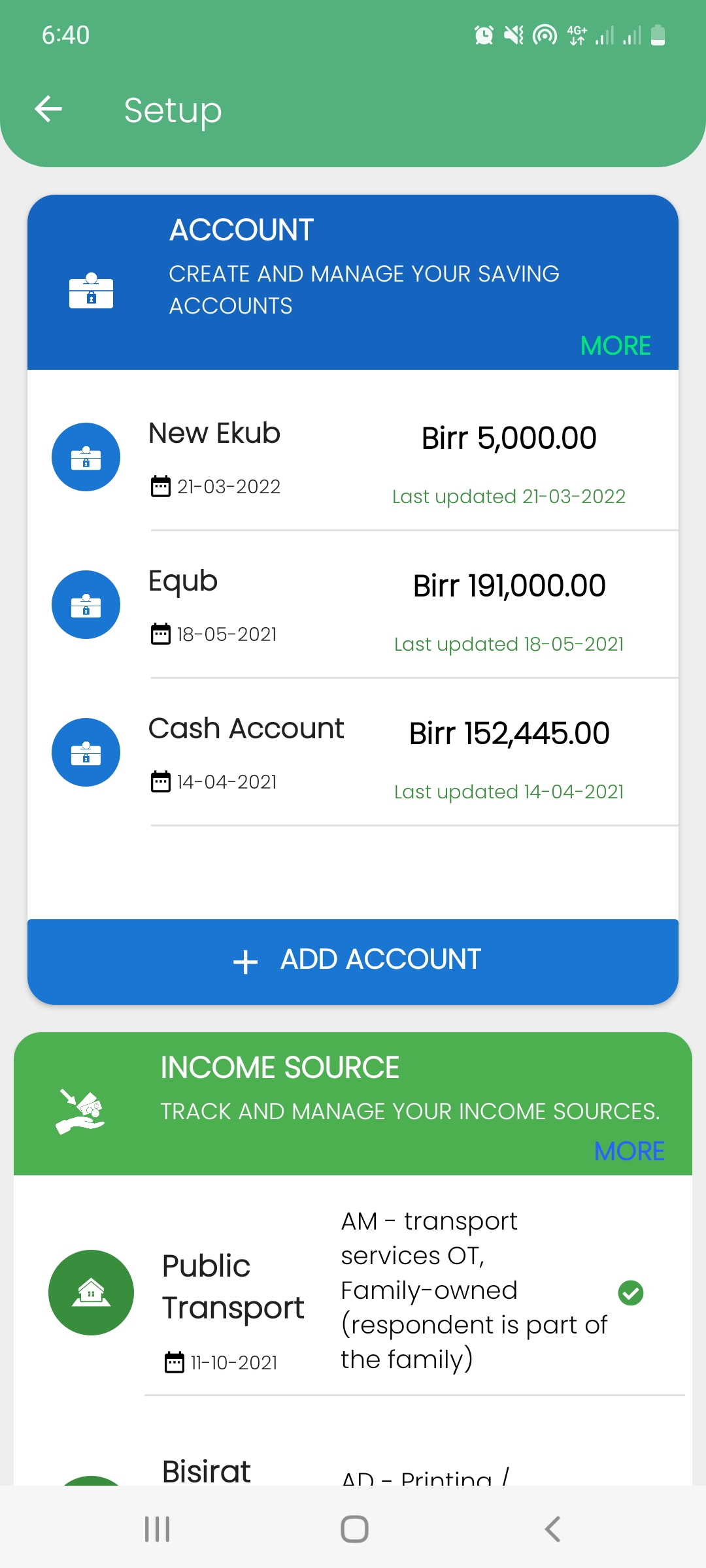Open MORE in the INCOME SOURCE section

pos(629,1151)
